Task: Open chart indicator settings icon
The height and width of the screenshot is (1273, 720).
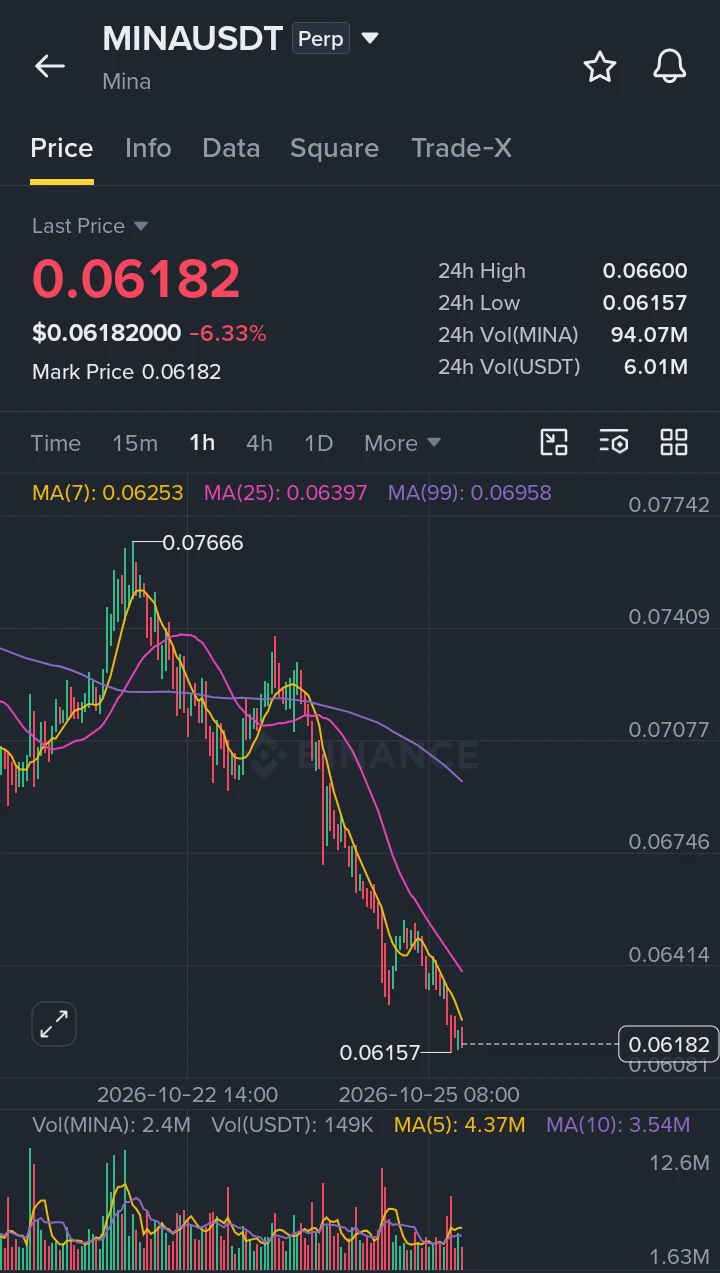Action: pos(614,442)
